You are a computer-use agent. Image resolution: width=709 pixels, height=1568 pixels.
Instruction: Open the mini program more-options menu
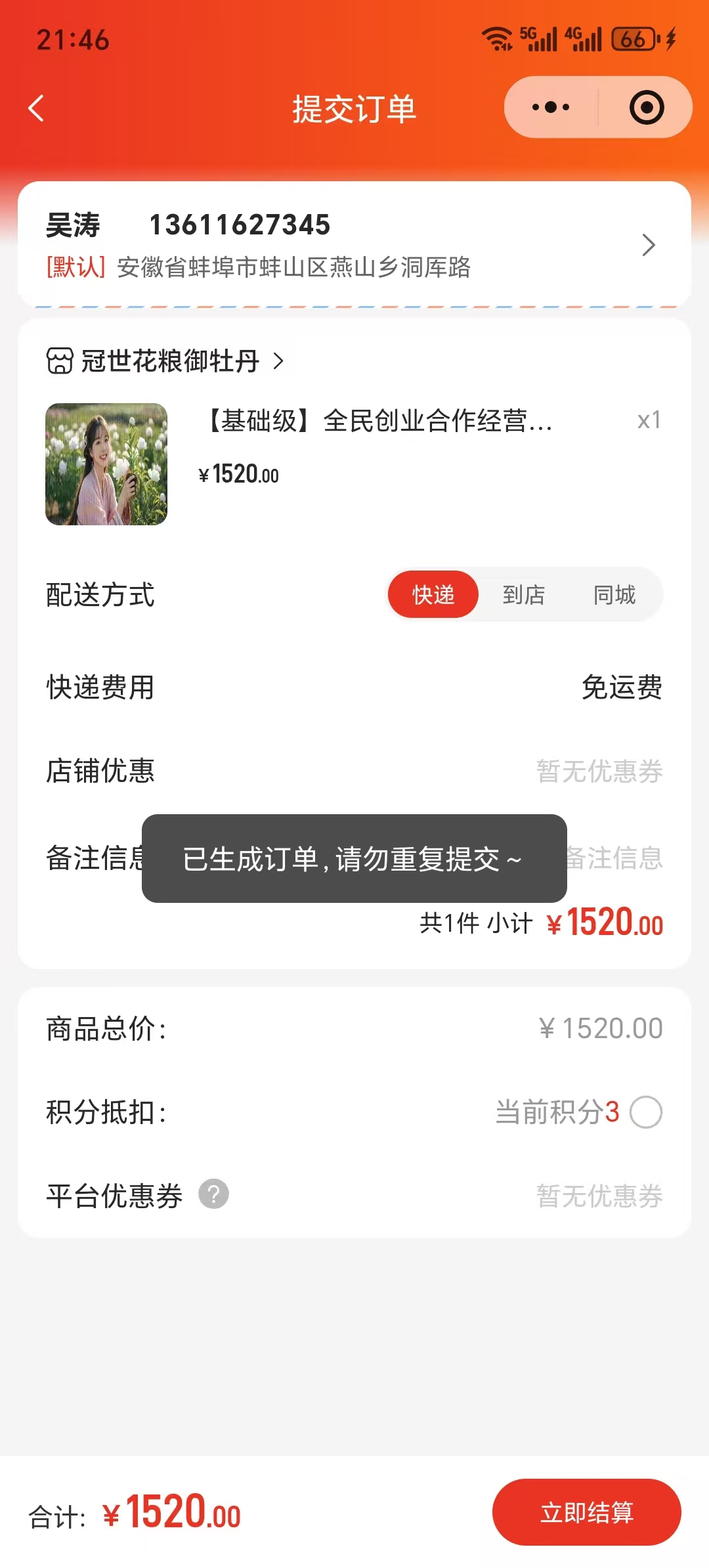tap(551, 107)
